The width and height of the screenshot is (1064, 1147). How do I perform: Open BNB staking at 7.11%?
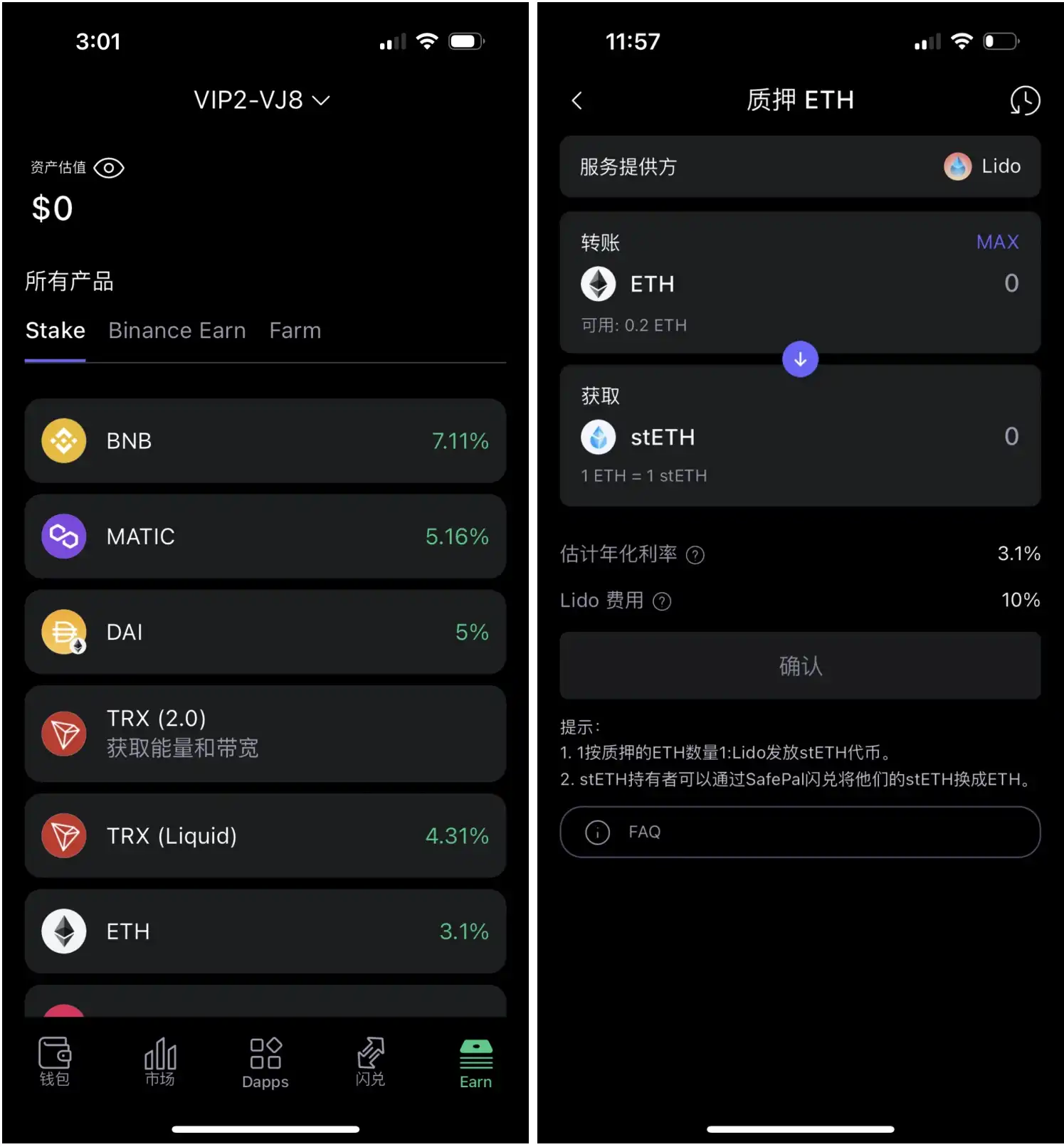265,441
